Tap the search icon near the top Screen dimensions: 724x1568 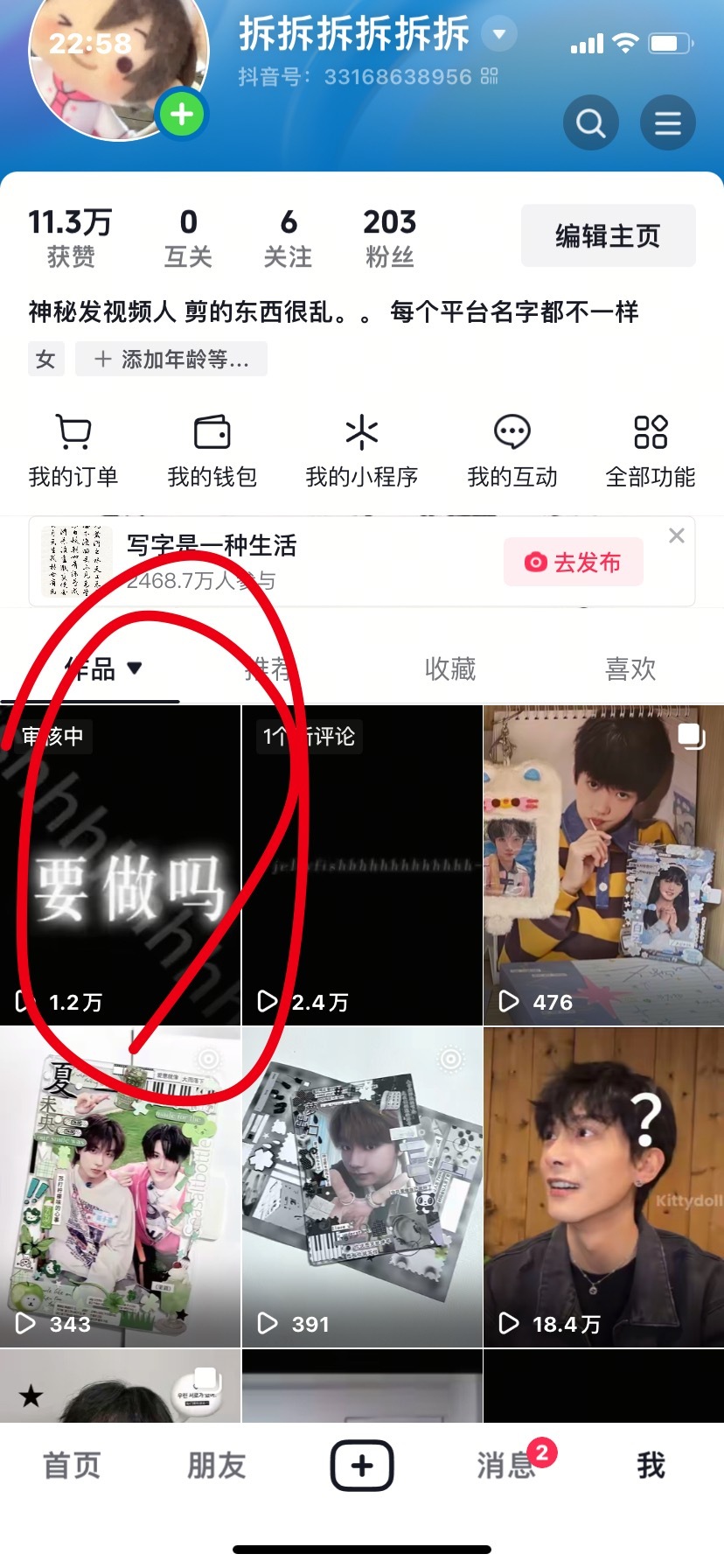click(591, 122)
